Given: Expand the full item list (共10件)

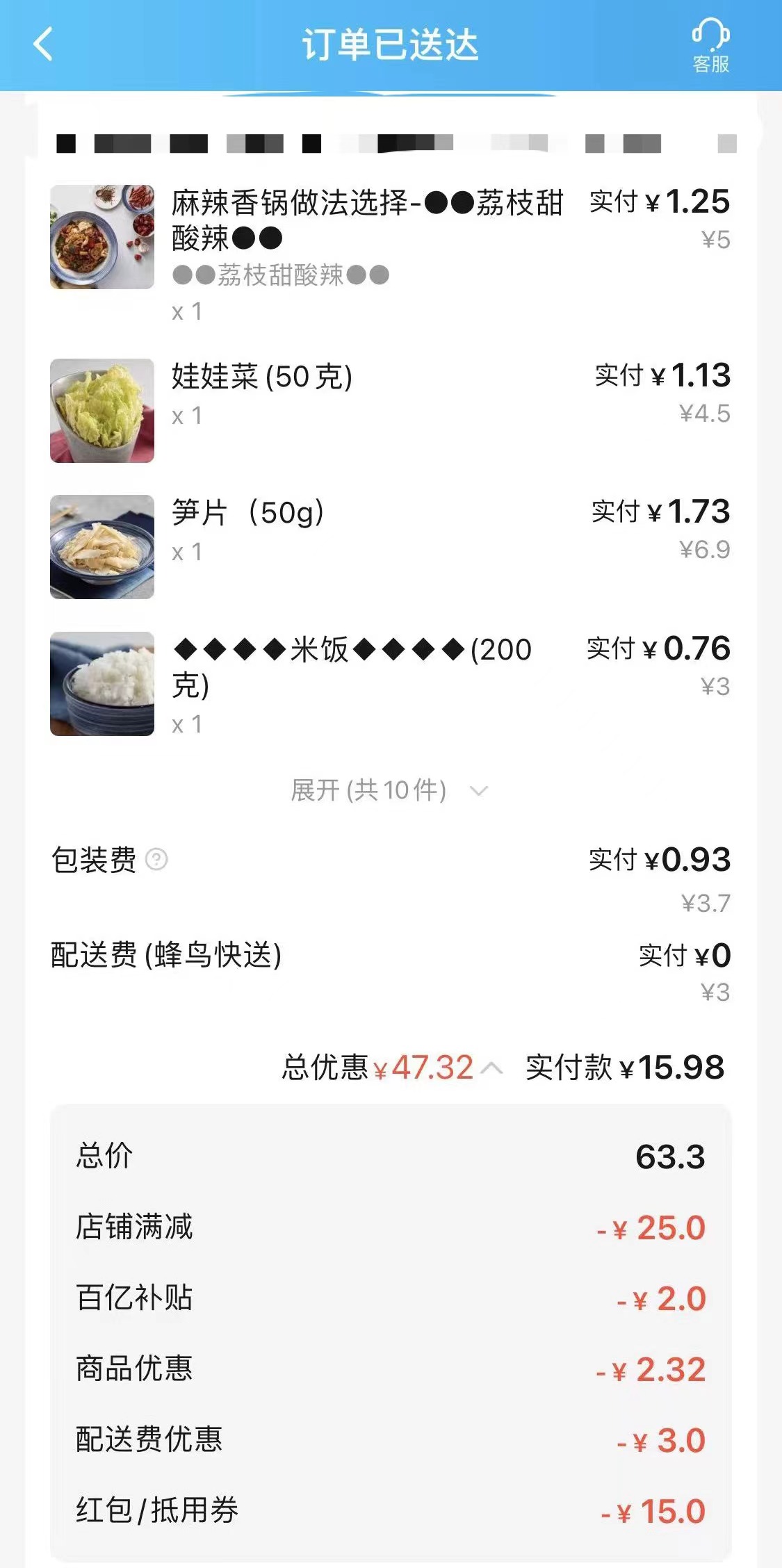Looking at the screenshot, I should tap(389, 790).
